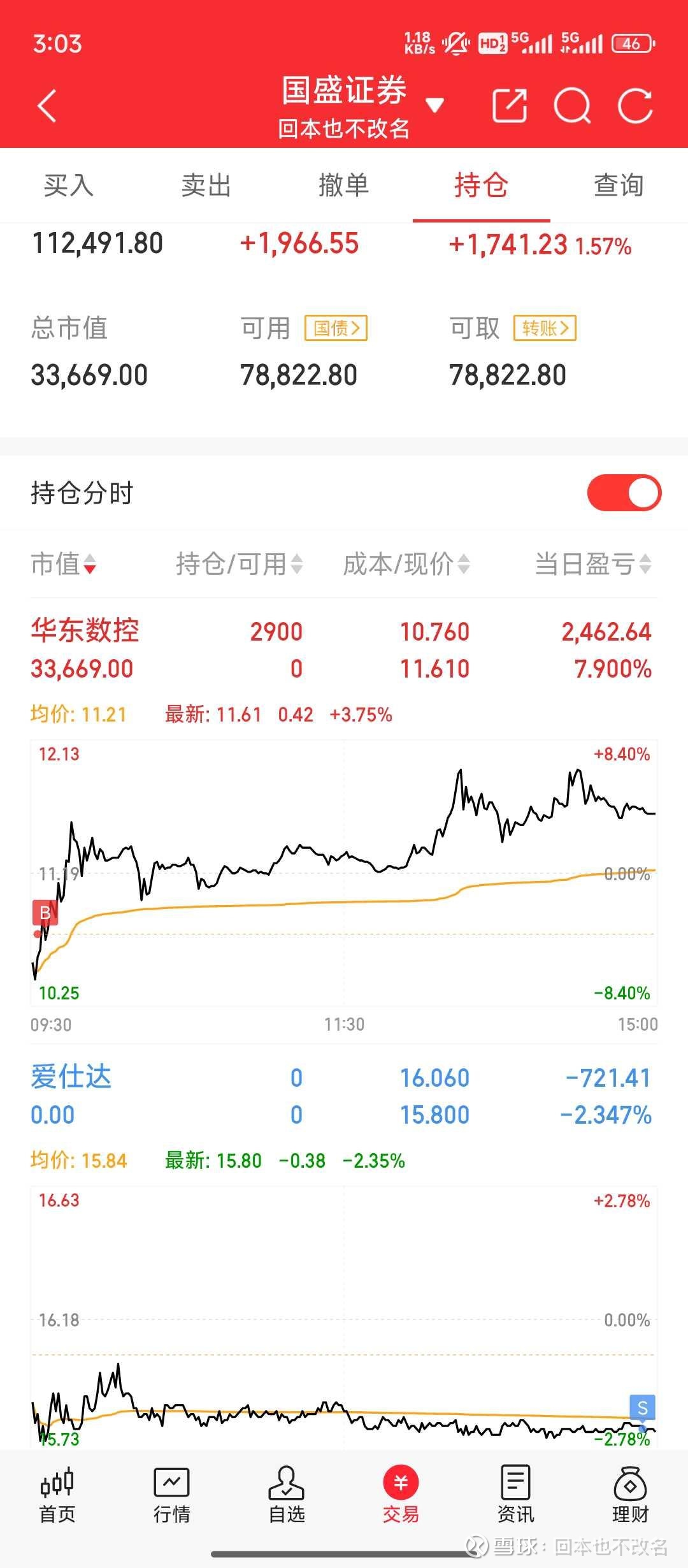This screenshot has width=688, height=1568.
Task: Switch to the 买入 tab
Action: (x=69, y=185)
